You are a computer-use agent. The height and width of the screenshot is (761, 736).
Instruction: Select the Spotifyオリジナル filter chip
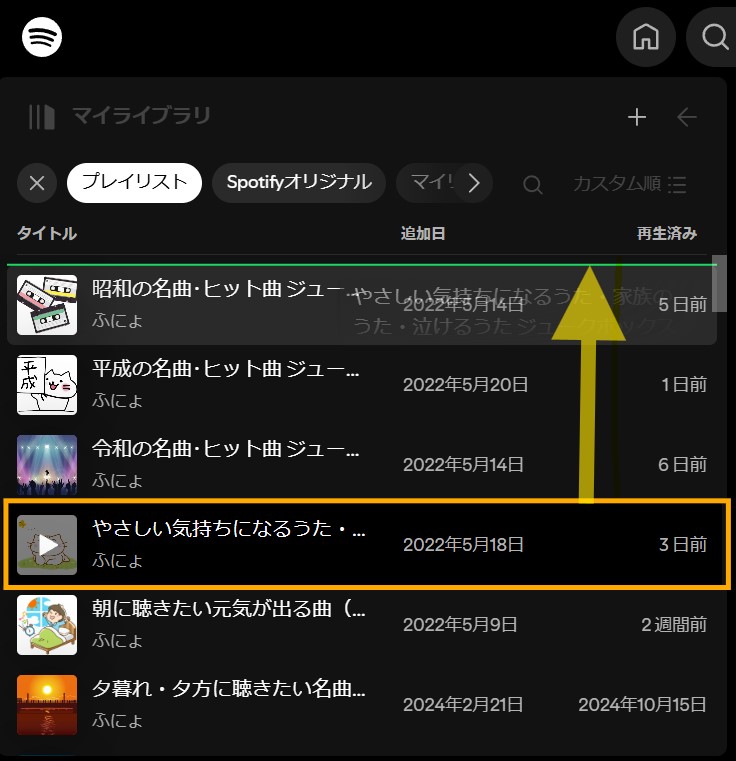[298, 183]
